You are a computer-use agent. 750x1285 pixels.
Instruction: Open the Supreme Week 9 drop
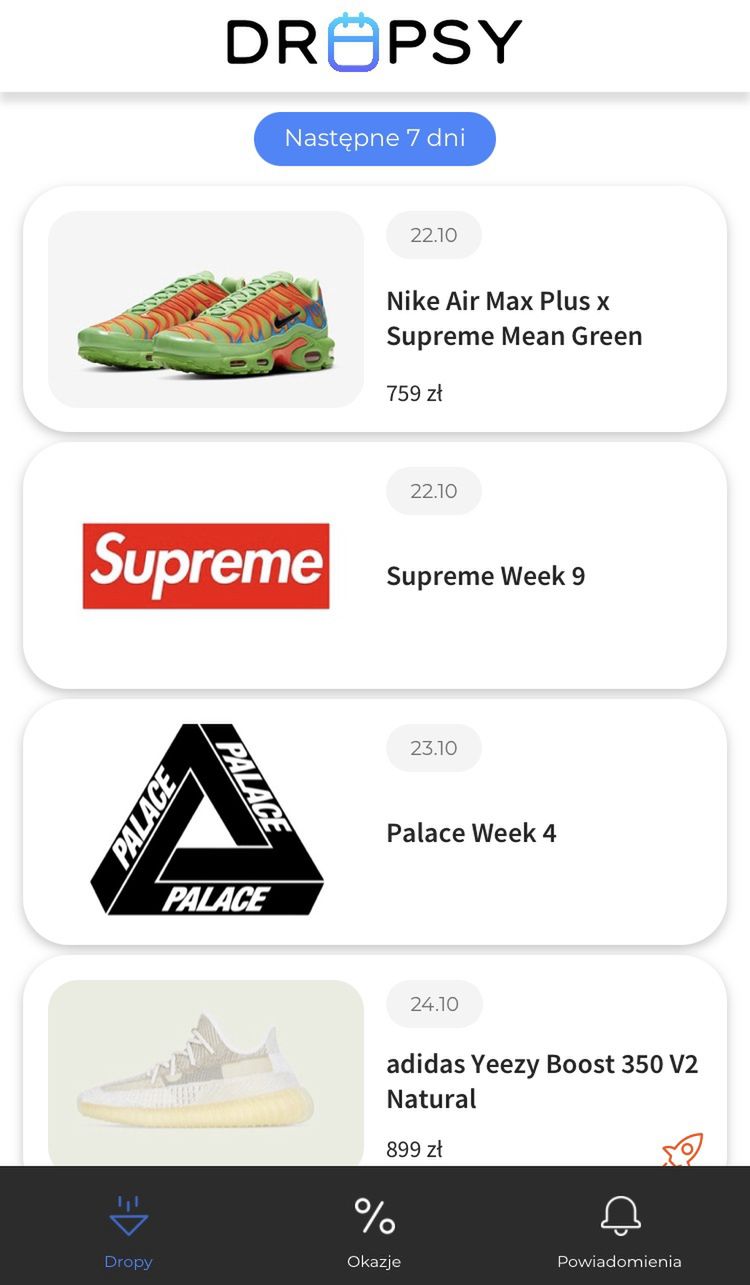pyautogui.click(x=374, y=566)
